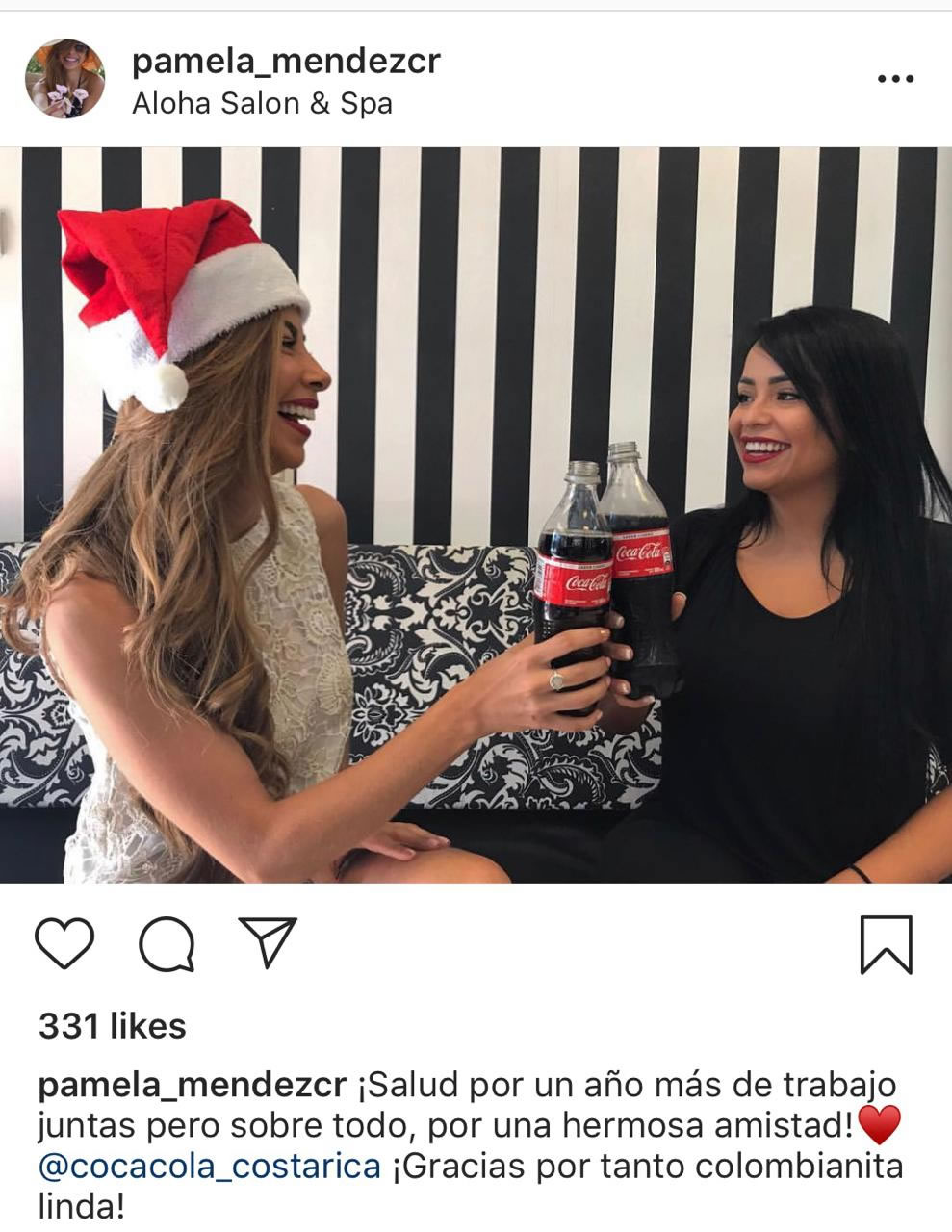This screenshot has width=952, height=1232.
Task: View the 331 likes list
Action: (x=113, y=1026)
